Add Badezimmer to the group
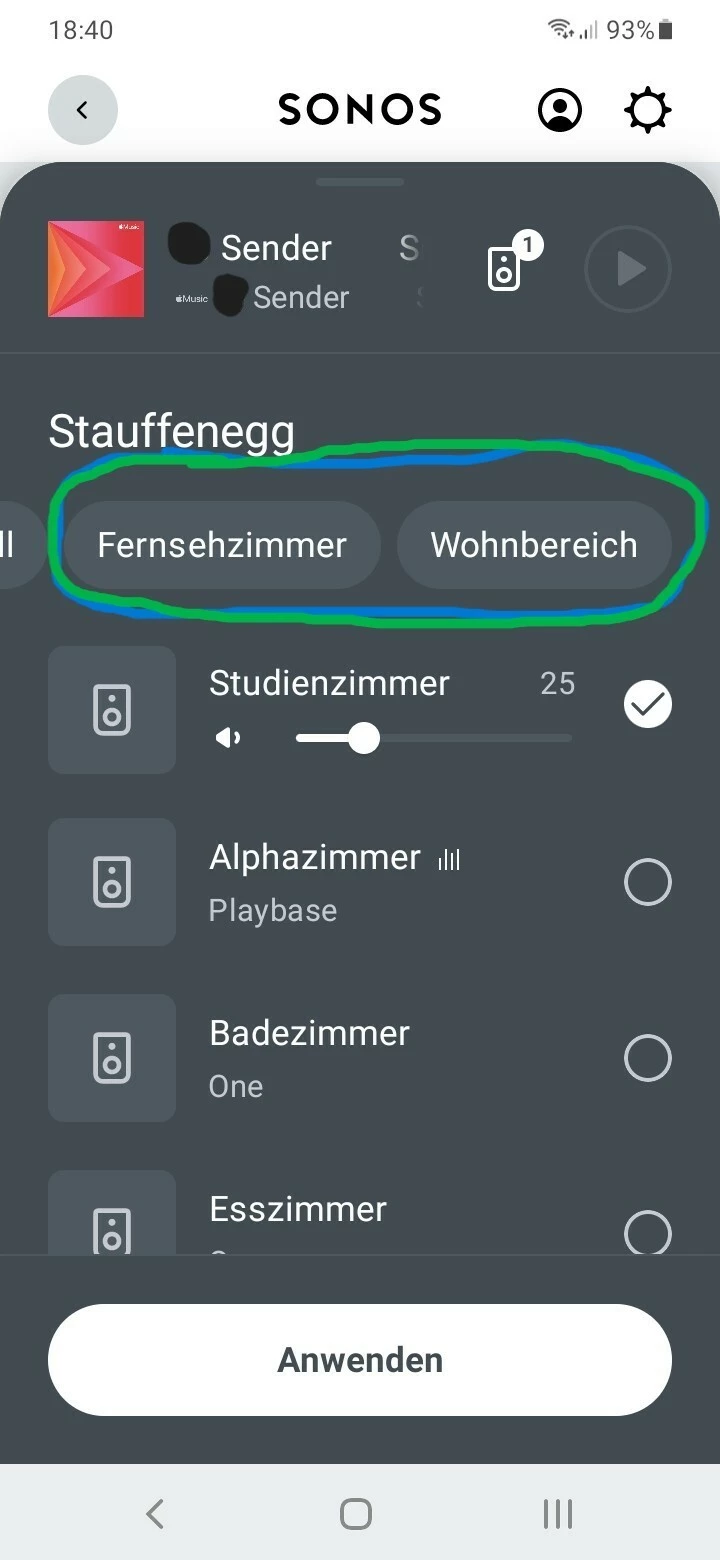 (x=647, y=1058)
